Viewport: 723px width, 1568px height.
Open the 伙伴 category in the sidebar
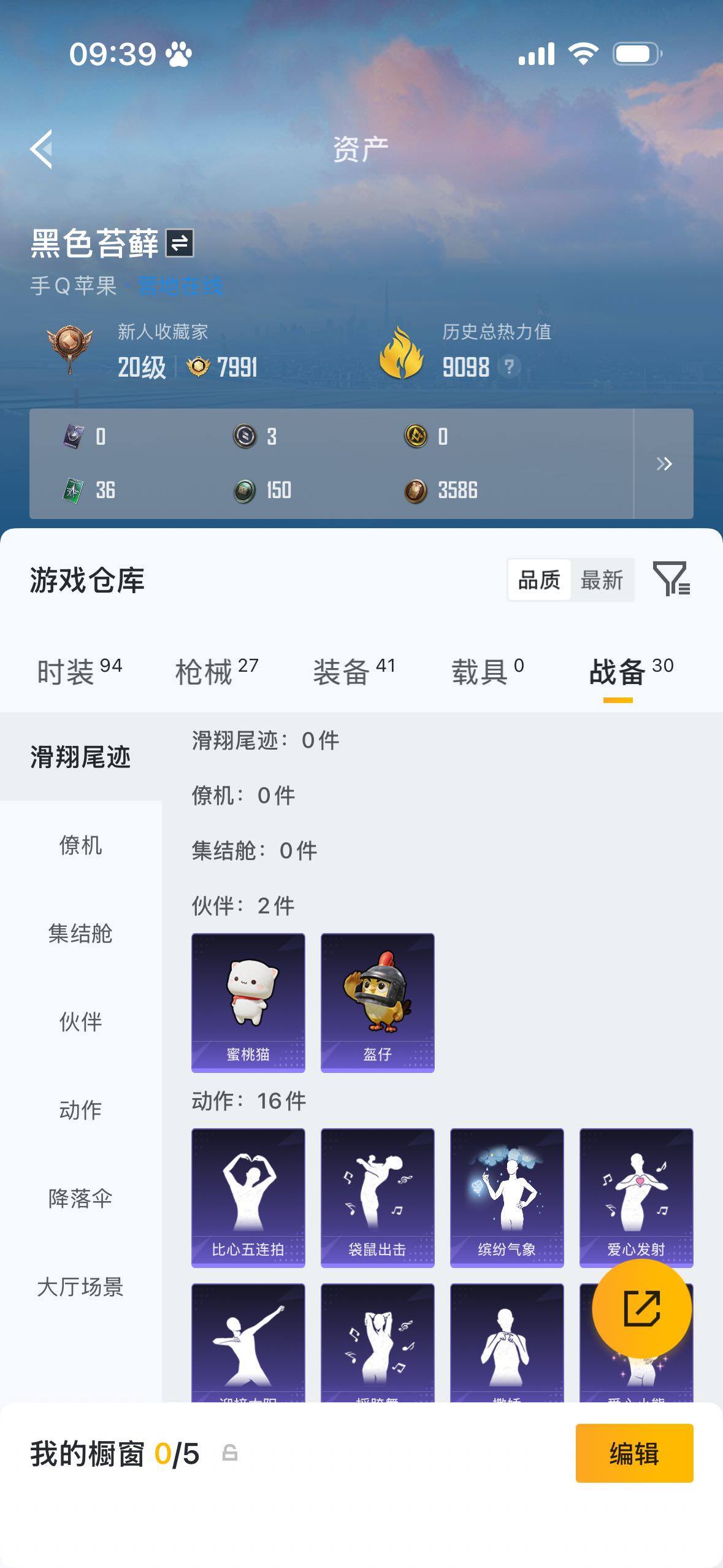pyautogui.click(x=82, y=1022)
